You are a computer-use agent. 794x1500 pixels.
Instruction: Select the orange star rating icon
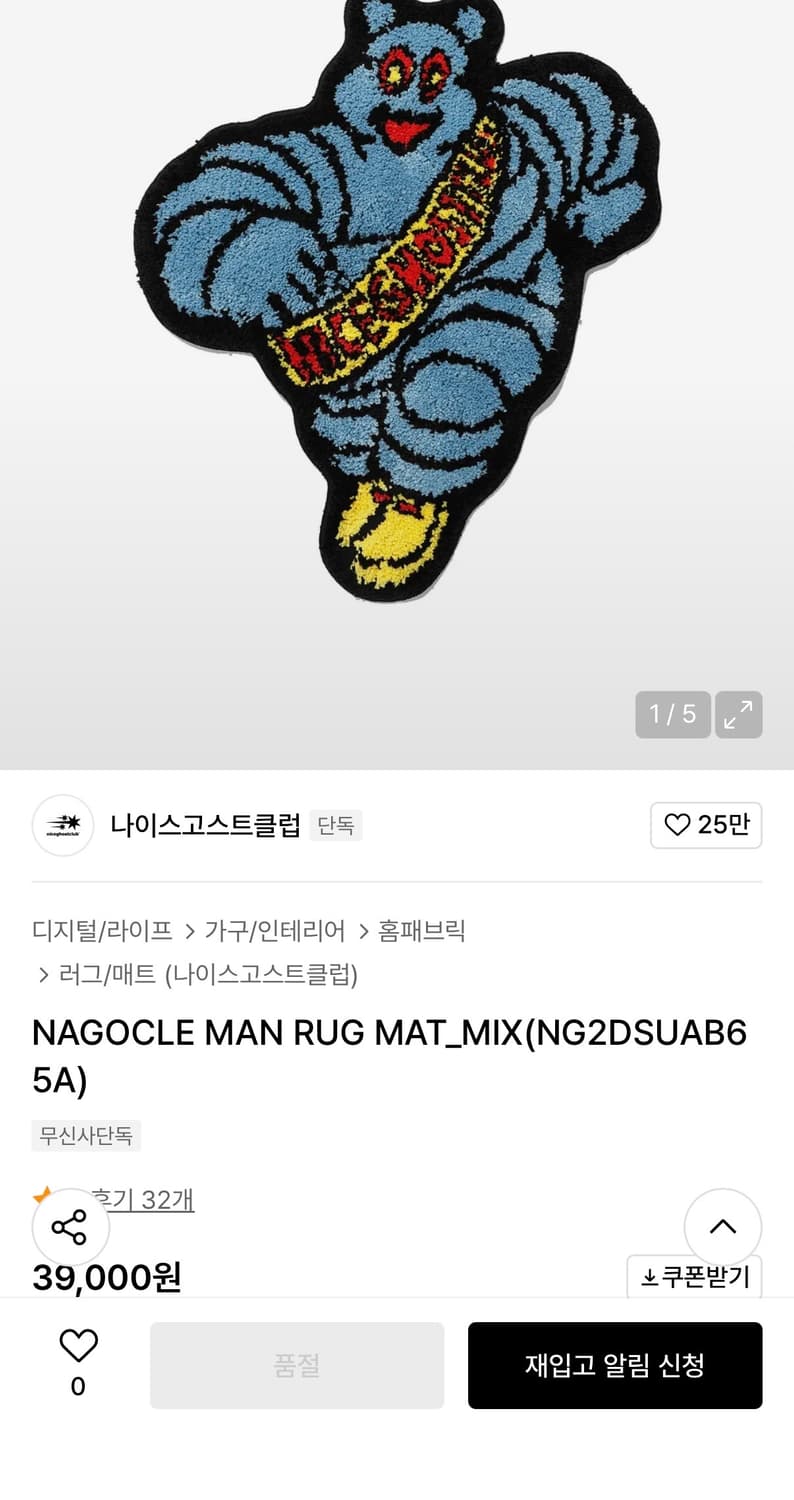point(41,1194)
